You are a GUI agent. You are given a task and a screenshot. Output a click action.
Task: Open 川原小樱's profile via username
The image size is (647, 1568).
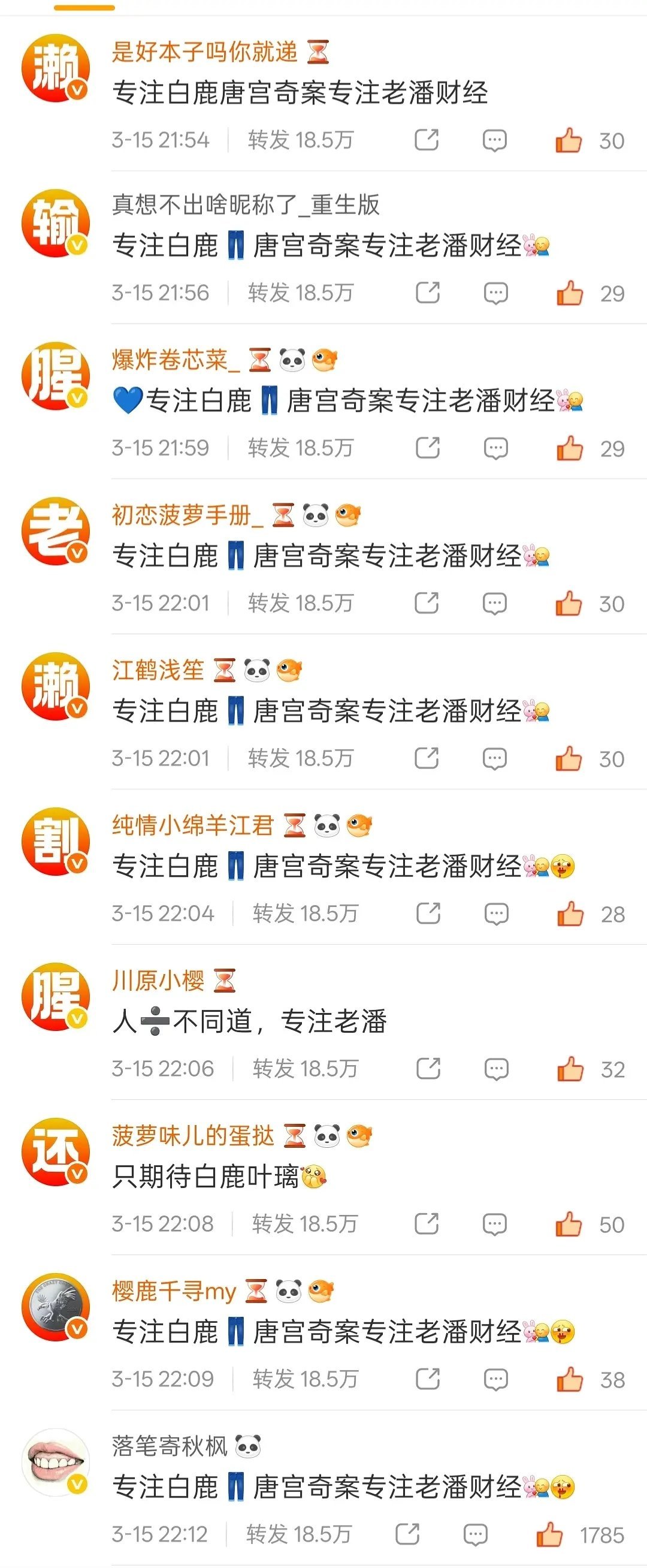point(159,978)
